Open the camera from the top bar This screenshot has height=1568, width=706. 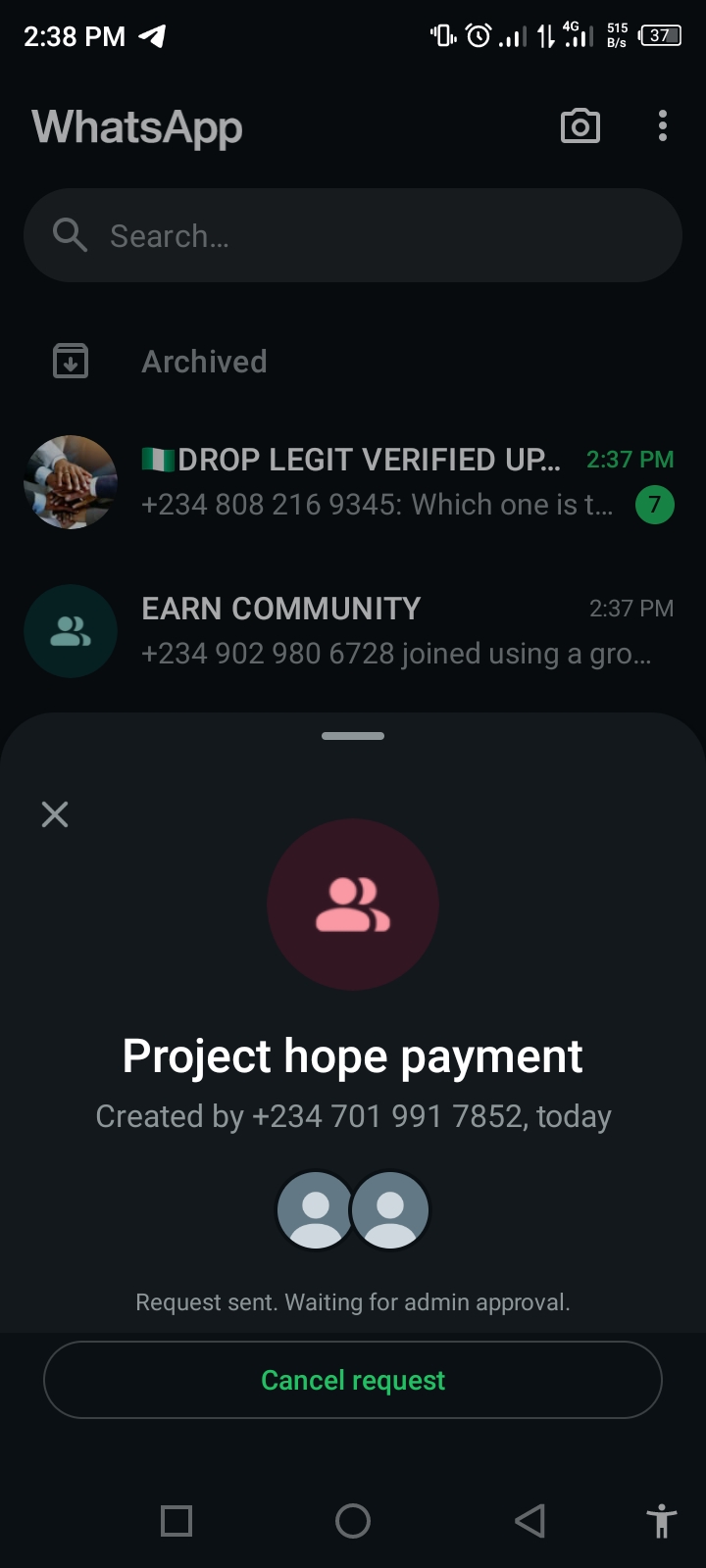(580, 126)
